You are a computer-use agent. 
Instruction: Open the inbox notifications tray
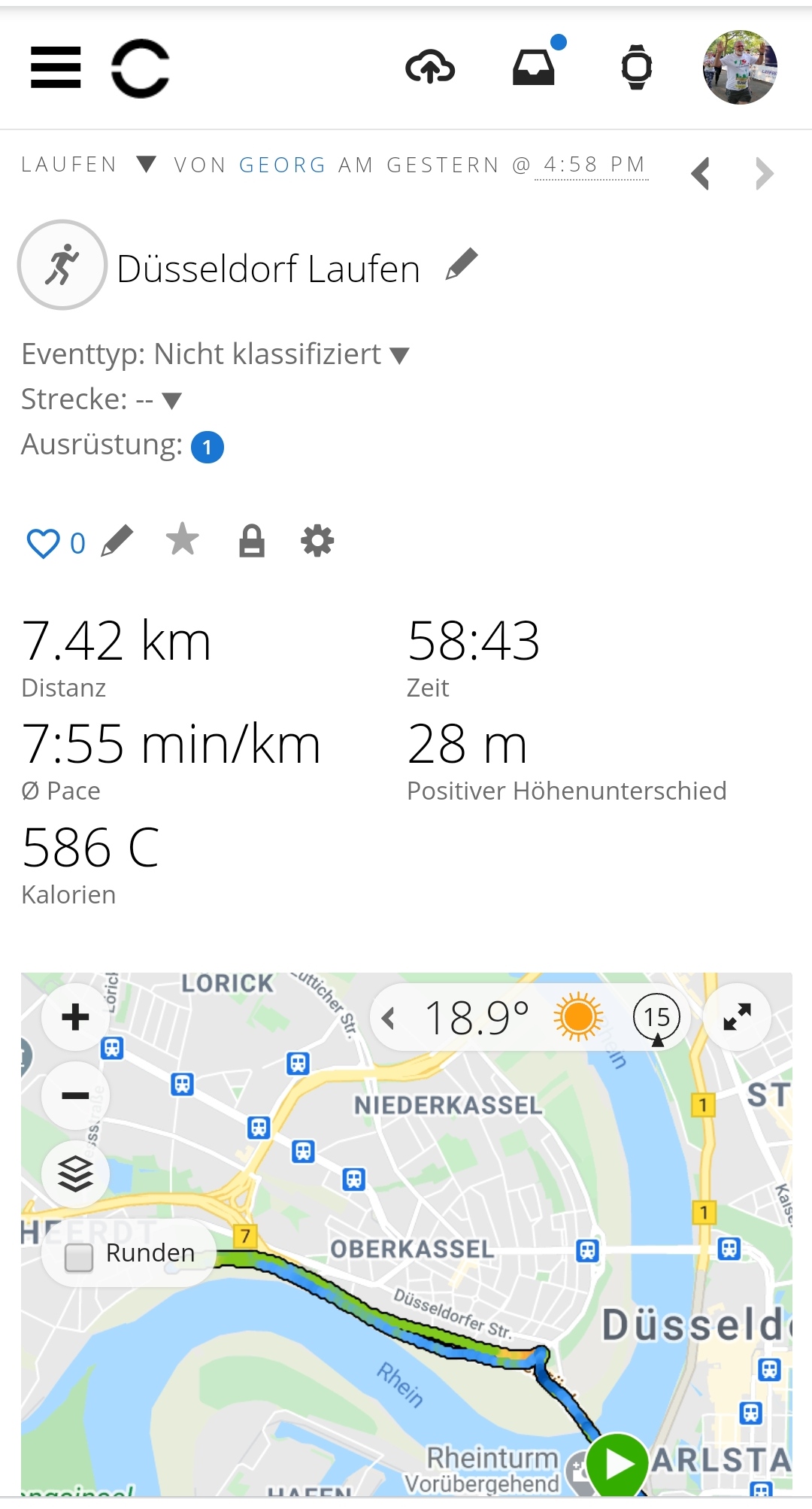click(534, 68)
